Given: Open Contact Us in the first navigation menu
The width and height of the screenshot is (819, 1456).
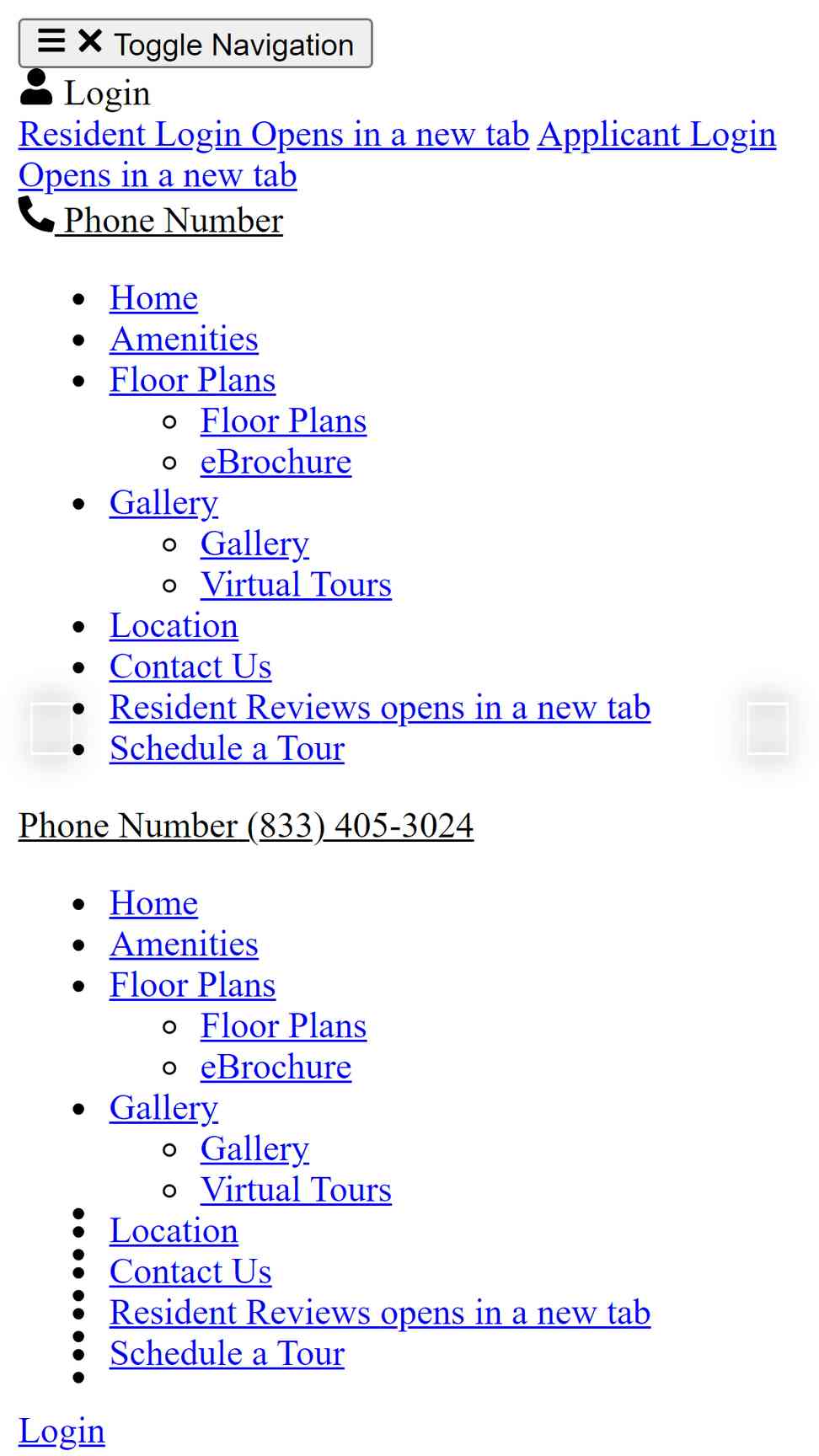Looking at the screenshot, I should tap(190, 666).
